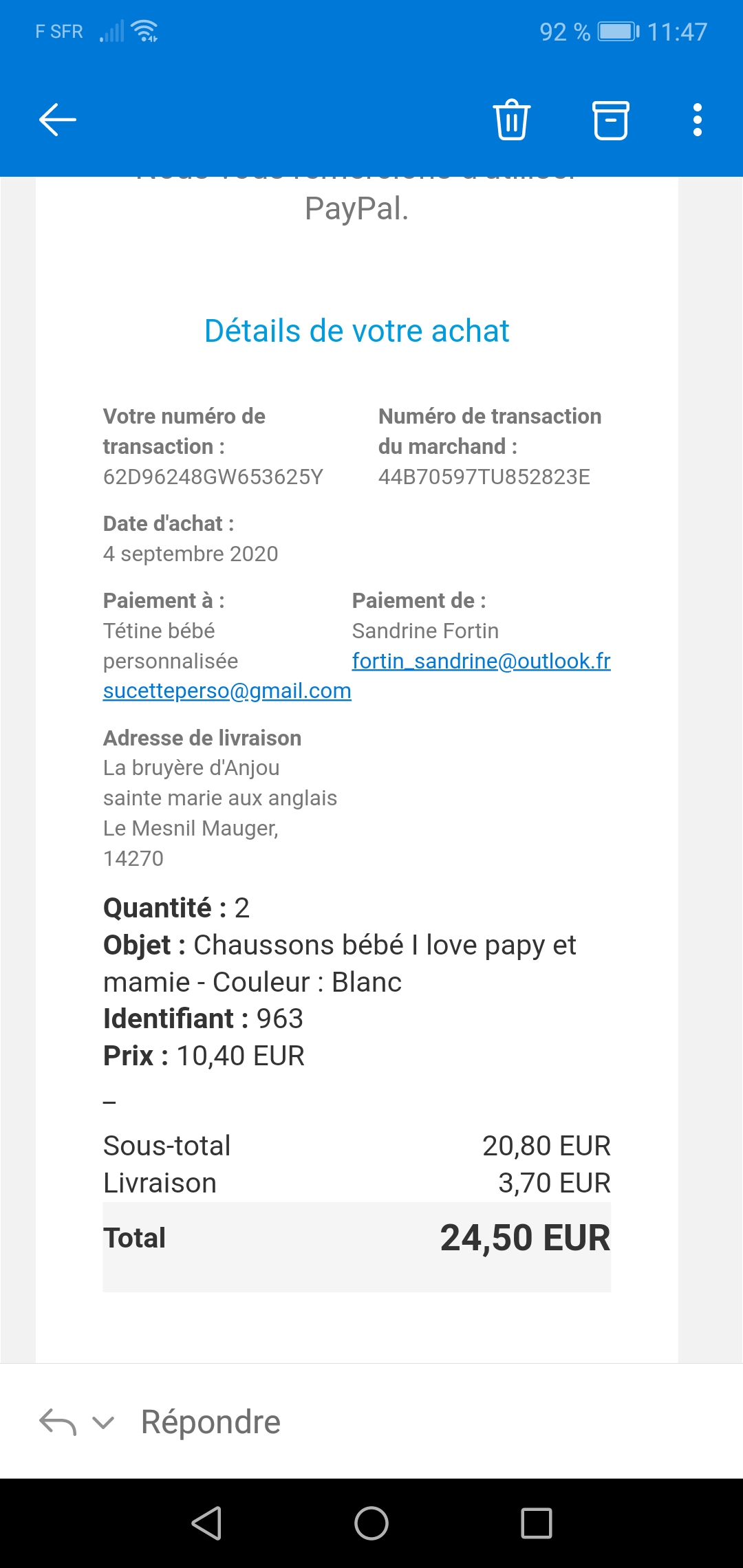Screen dimensions: 743x1568
Task: Go to the home screen via system bar
Action: [371, 1523]
